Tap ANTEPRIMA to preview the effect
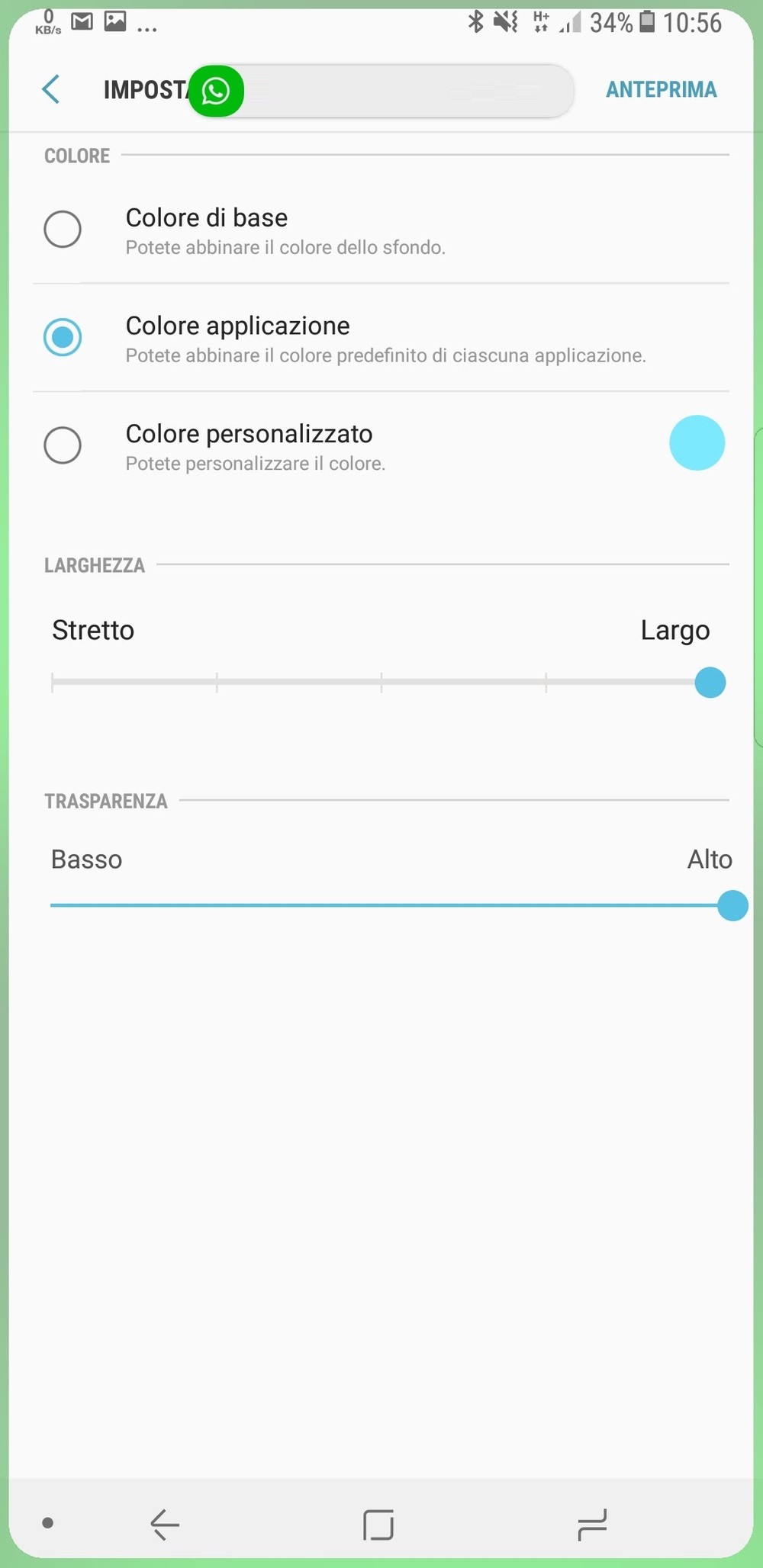The image size is (763, 1568). 661,89
